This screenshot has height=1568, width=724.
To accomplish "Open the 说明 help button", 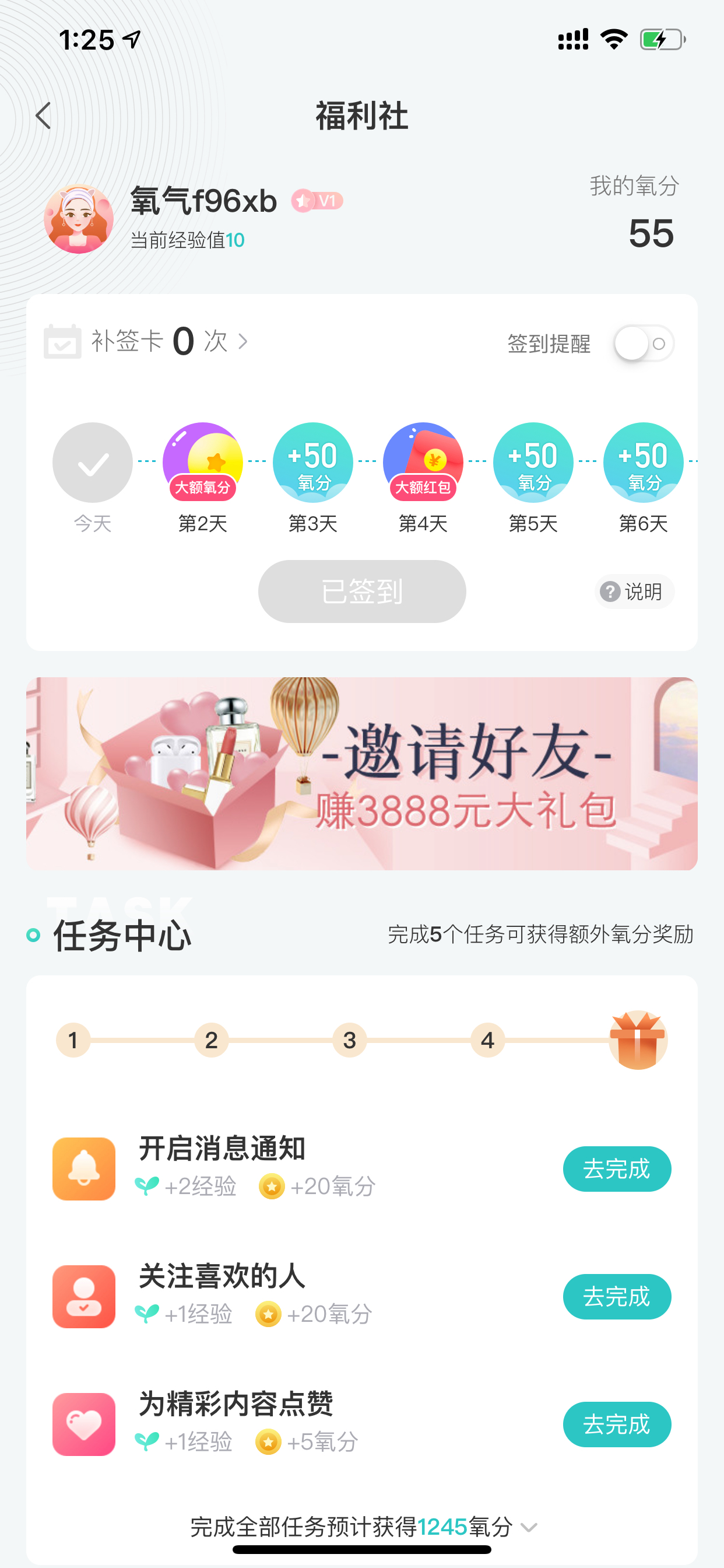I will pos(633,591).
